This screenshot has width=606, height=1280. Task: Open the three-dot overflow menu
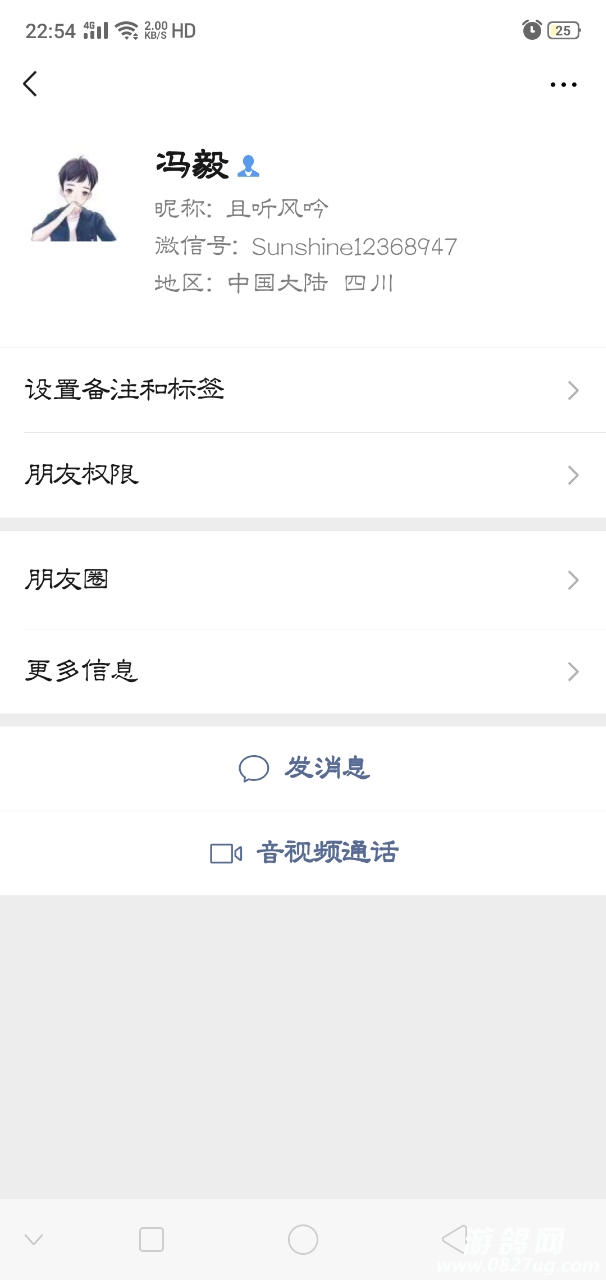point(563,85)
